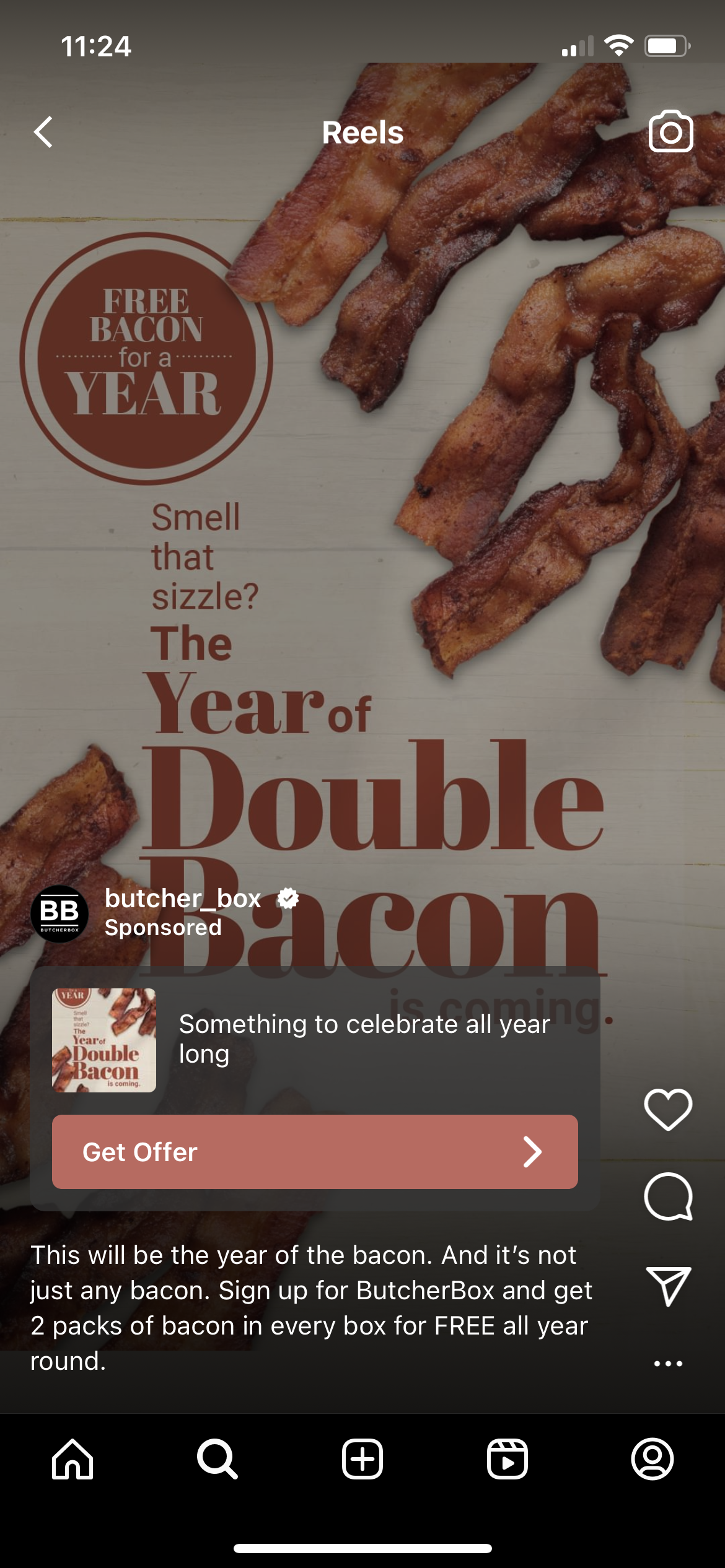The height and width of the screenshot is (1568, 725).
Task: Open the camera to create a reel
Action: (x=670, y=131)
